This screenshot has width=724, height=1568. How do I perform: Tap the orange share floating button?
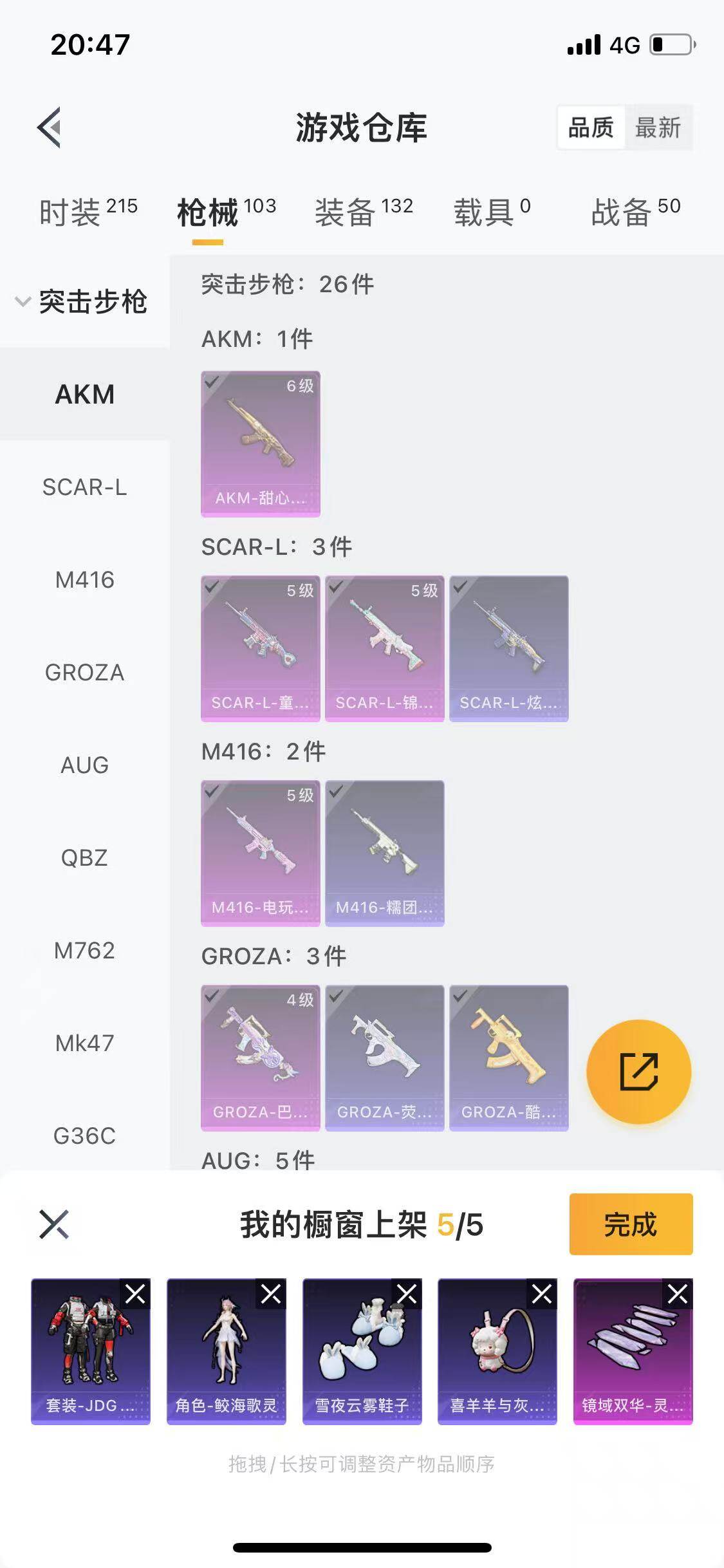point(638,1072)
